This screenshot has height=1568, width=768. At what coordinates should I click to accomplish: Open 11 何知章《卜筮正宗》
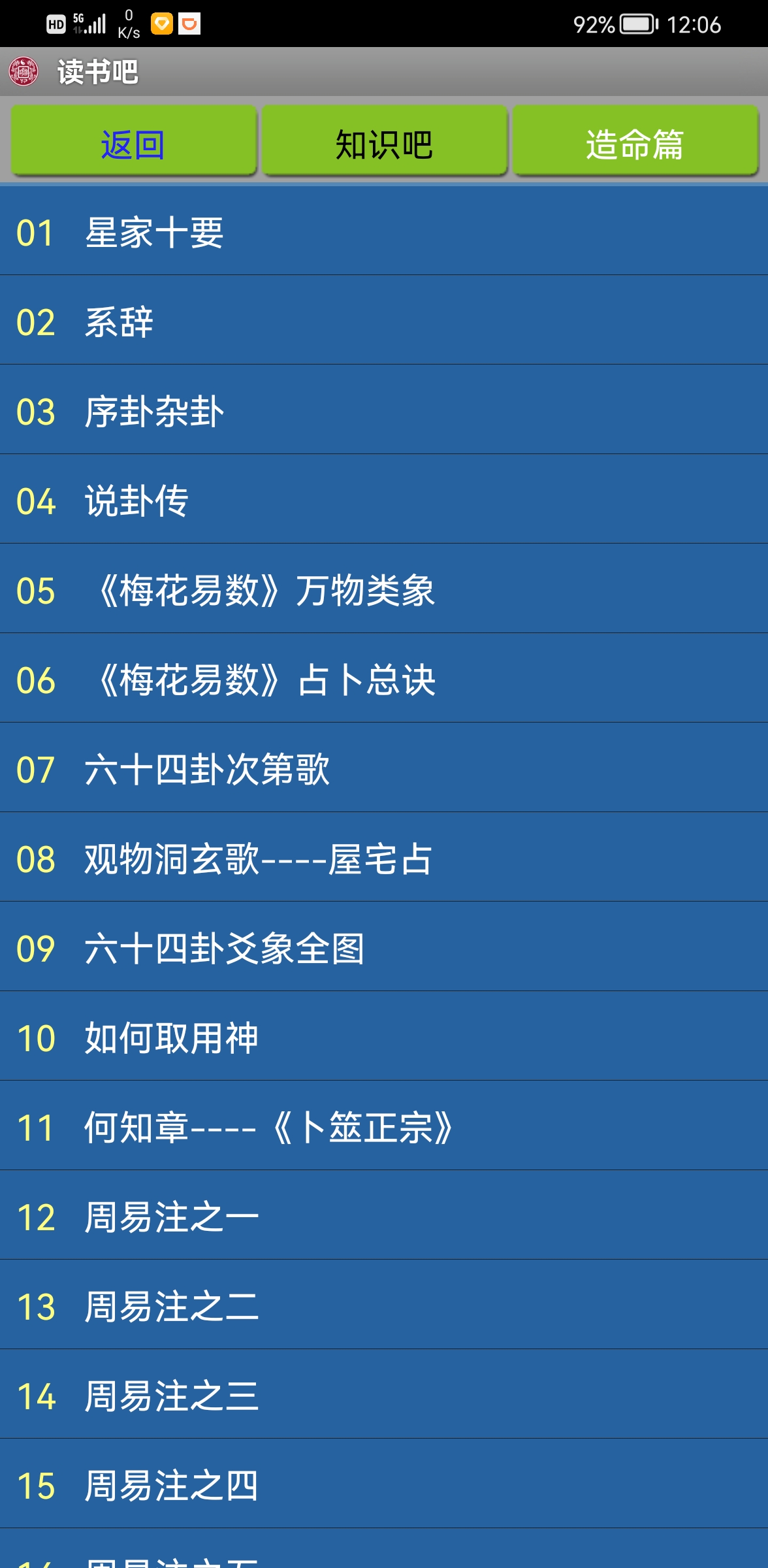tap(383, 1127)
